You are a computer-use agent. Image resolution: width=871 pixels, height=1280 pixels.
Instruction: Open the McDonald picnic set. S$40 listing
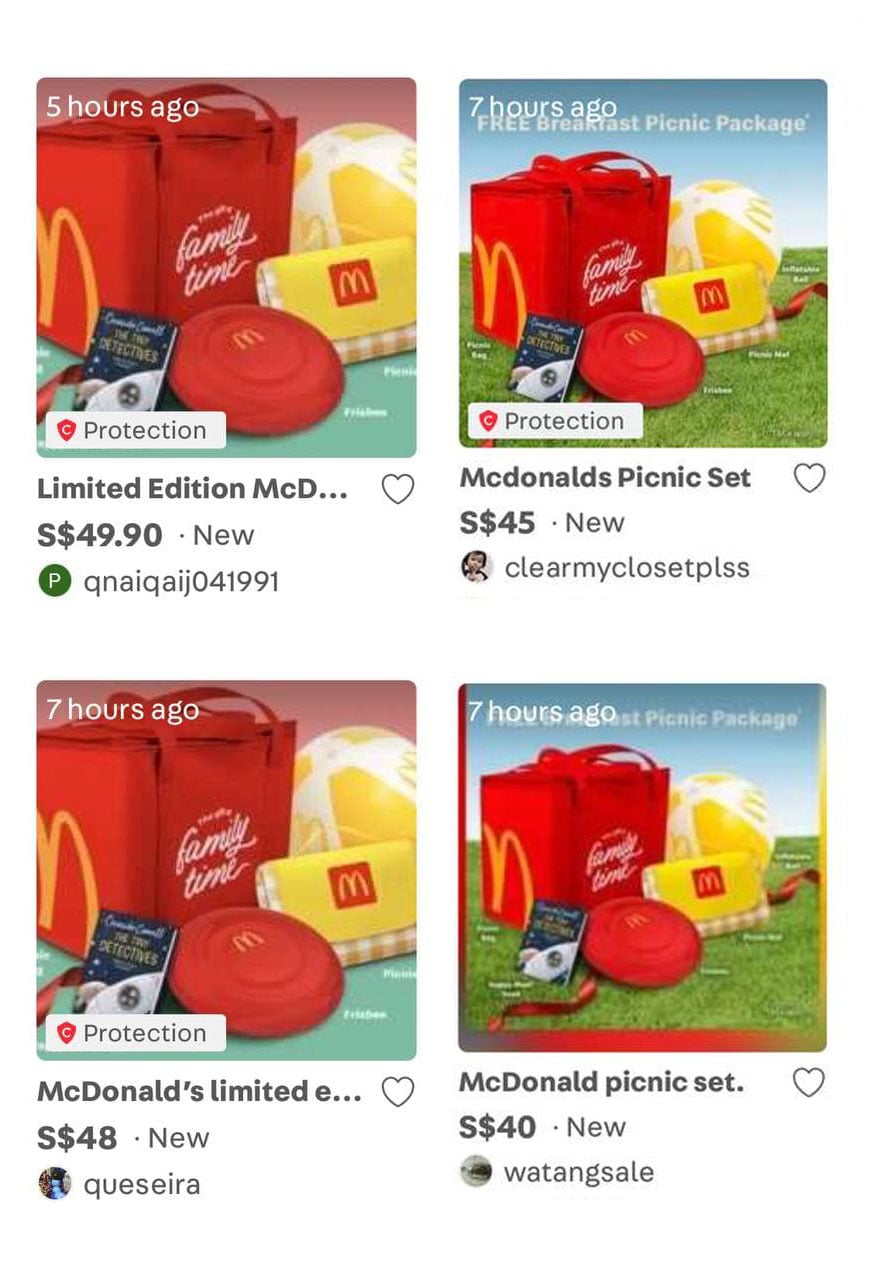[x=642, y=867]
